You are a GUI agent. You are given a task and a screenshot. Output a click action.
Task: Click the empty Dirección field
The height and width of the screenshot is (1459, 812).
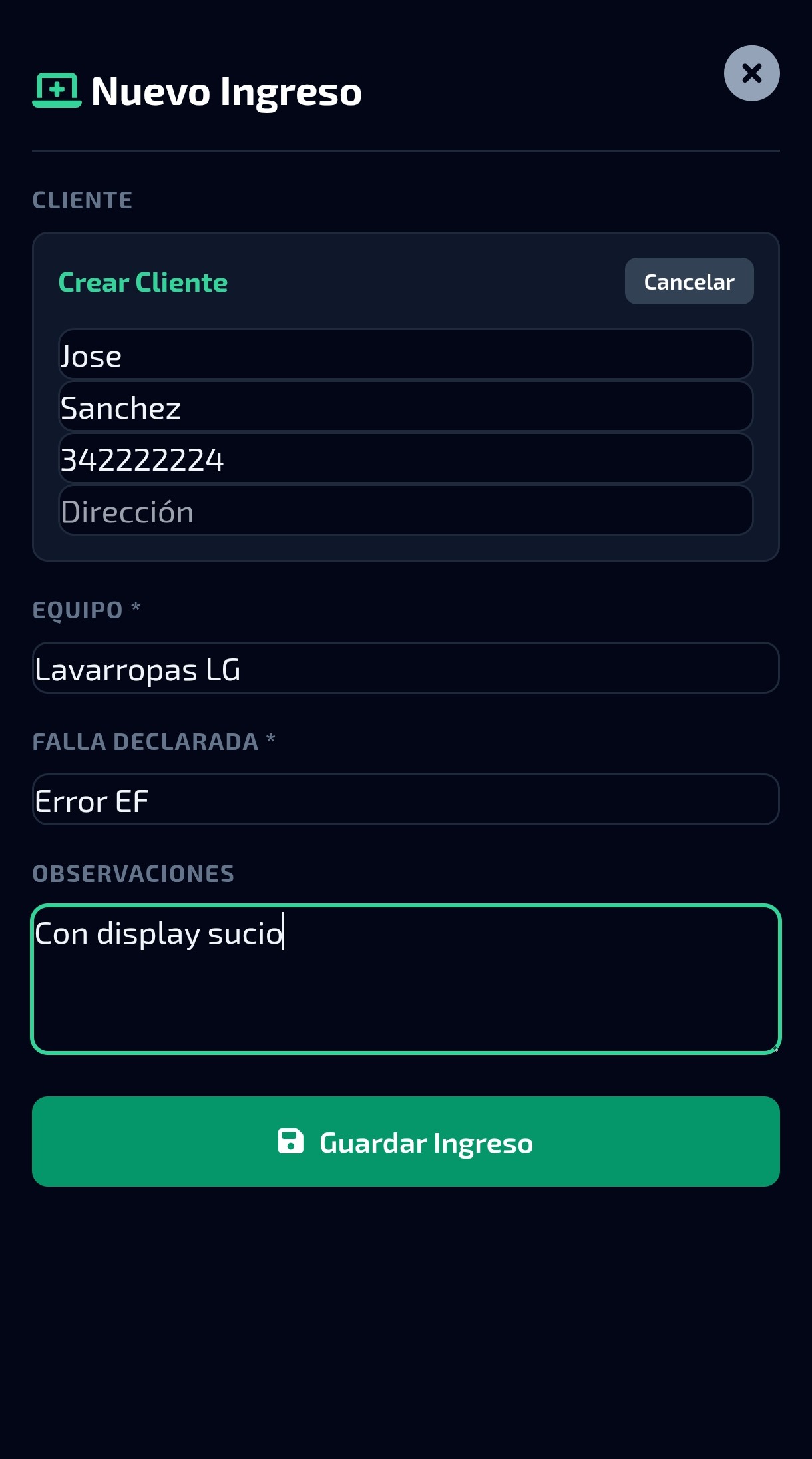[x=405, y=511]
